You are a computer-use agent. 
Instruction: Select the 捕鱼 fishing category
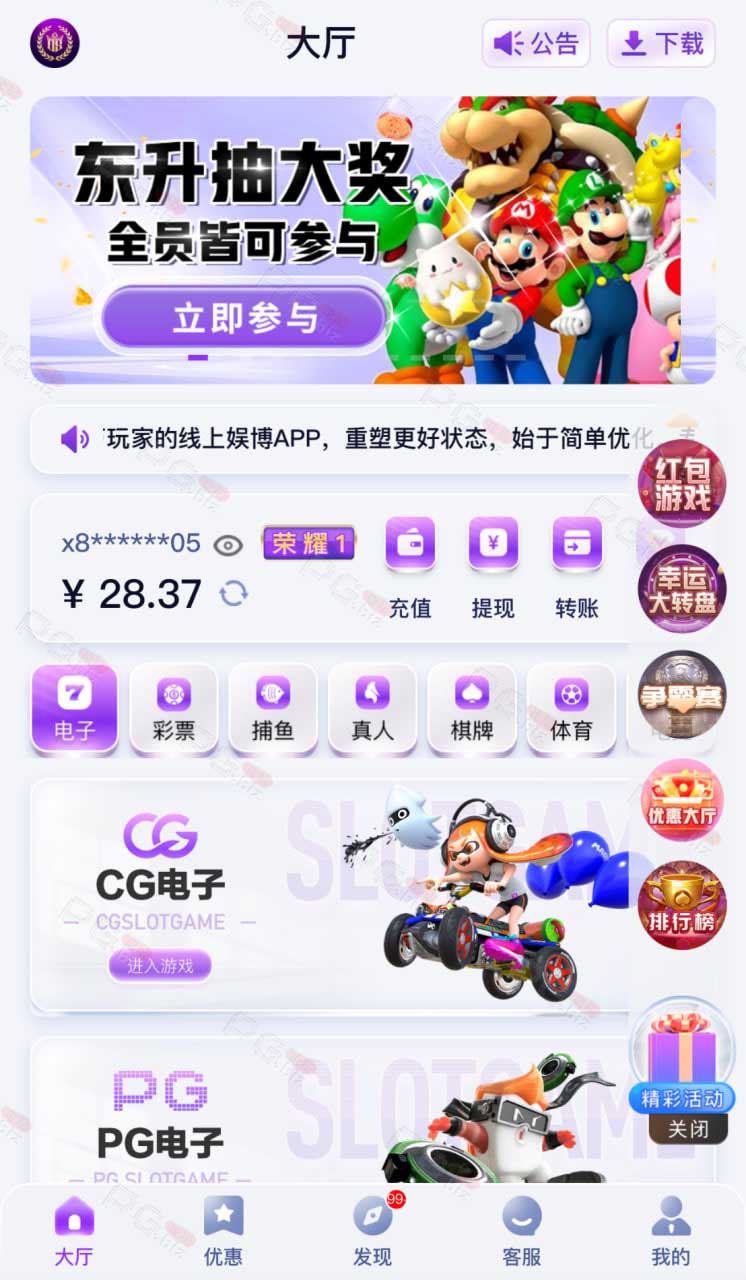[273, 708]
